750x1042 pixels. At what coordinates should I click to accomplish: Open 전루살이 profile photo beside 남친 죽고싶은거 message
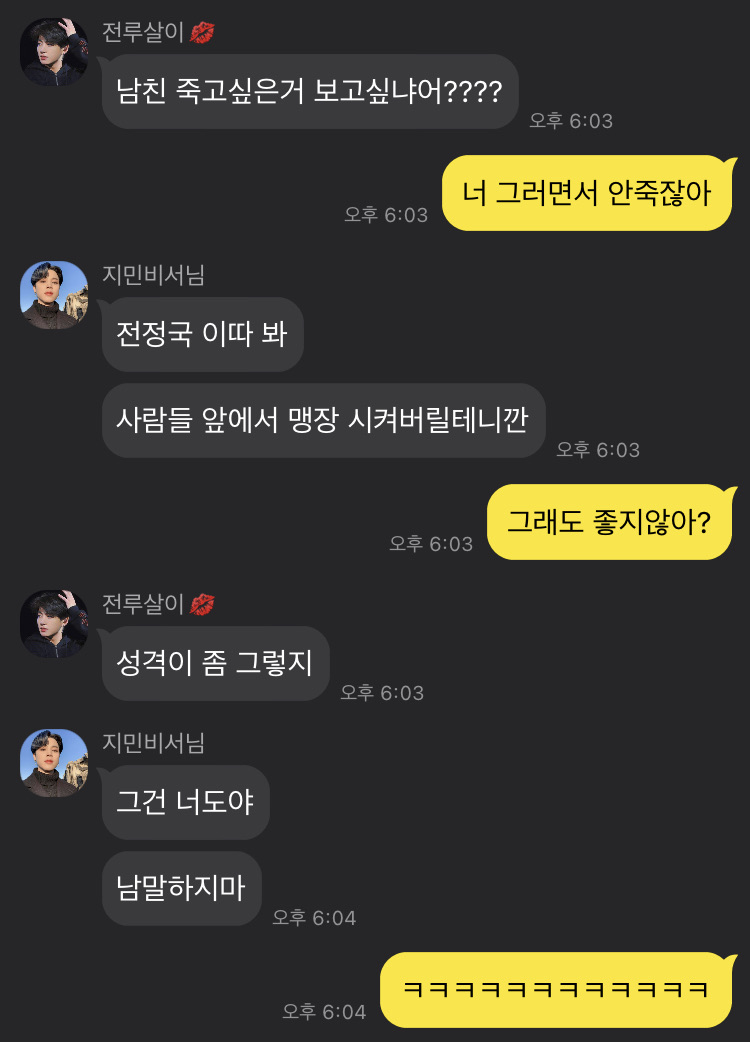click(x=54, y=52)
